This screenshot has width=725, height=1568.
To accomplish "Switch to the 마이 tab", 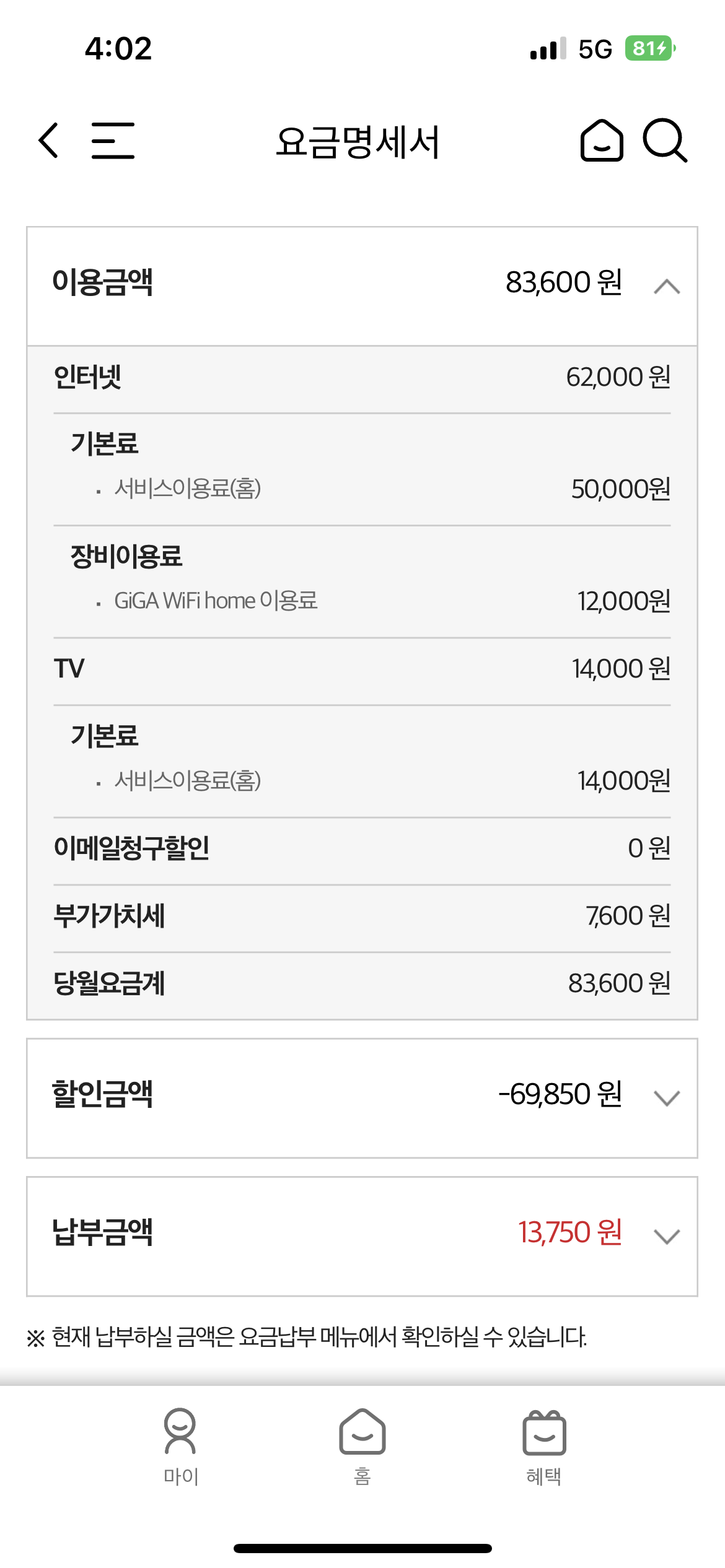I will (x=180, y=1447).
